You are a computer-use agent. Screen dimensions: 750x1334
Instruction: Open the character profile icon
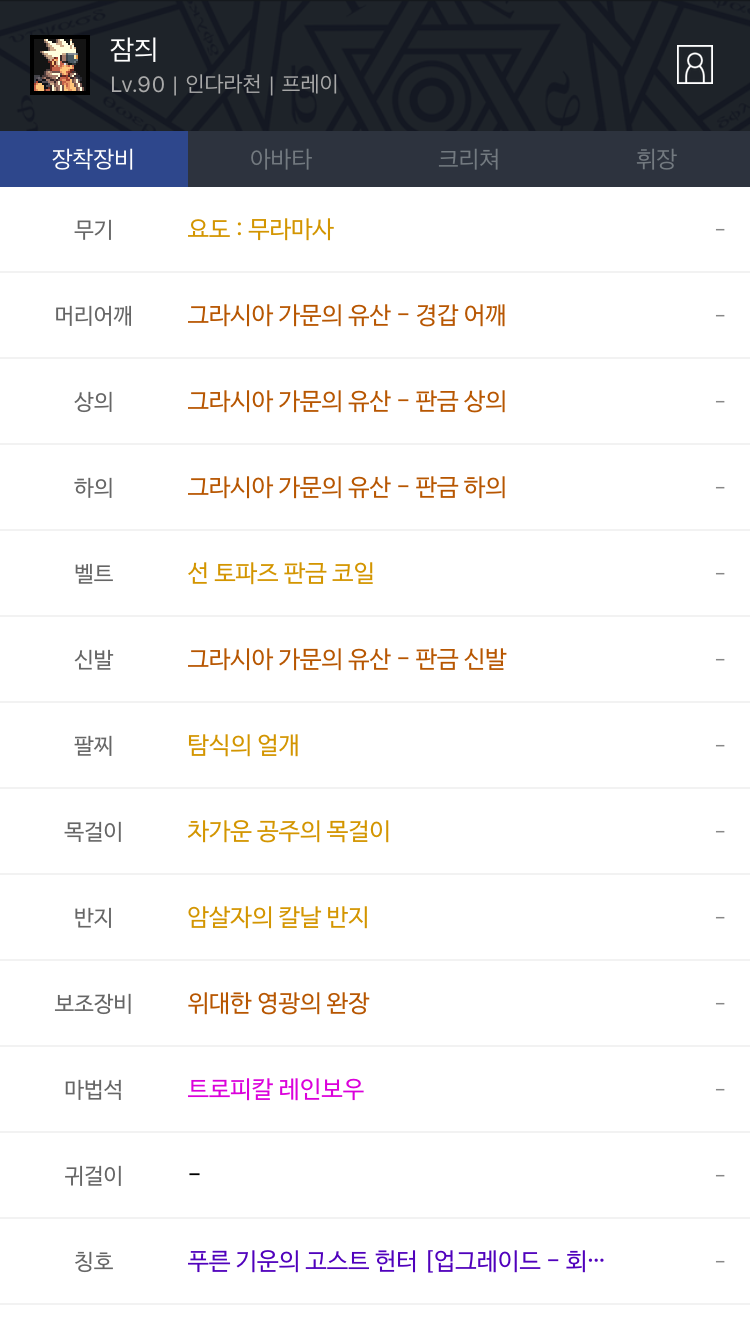[x=694, y=65]
